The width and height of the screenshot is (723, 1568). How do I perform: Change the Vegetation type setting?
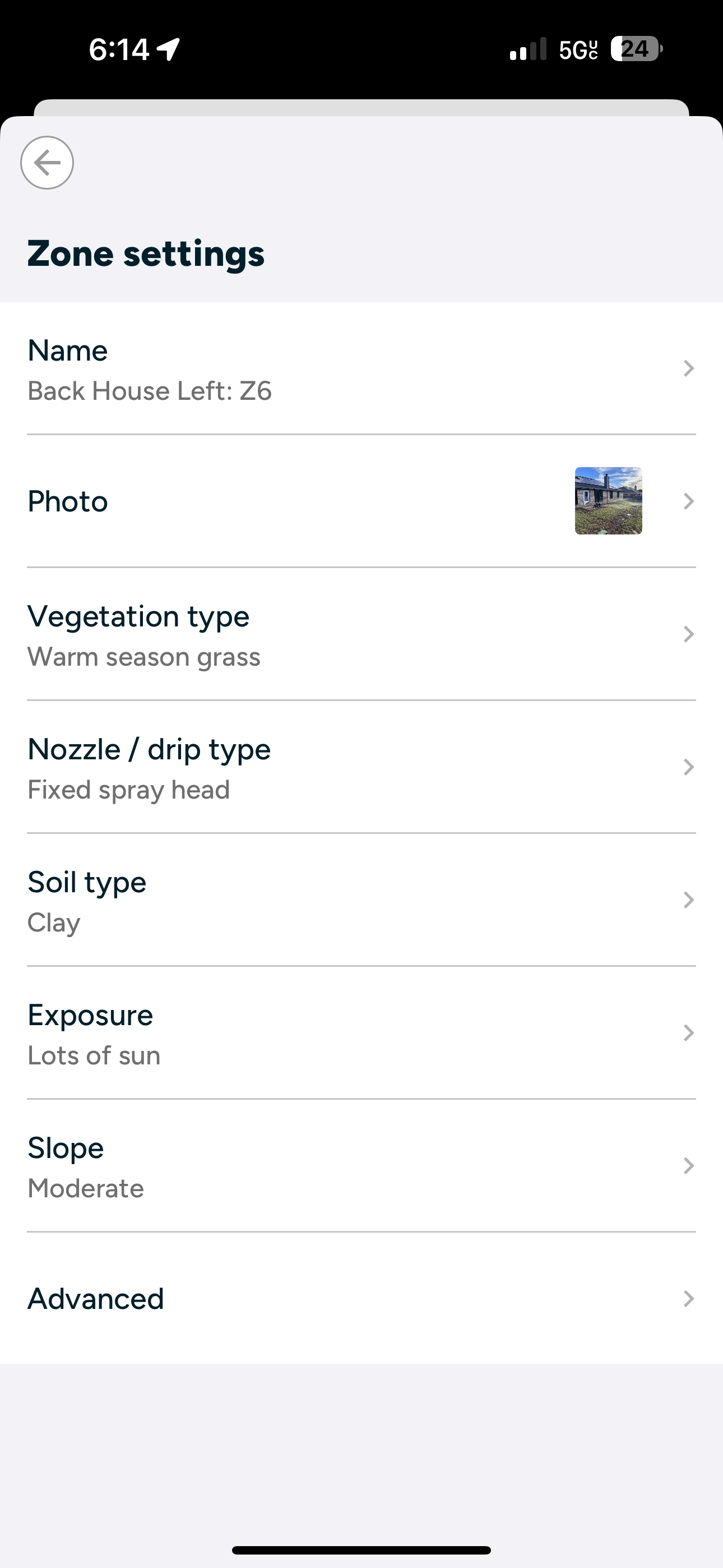coord(361,634)
